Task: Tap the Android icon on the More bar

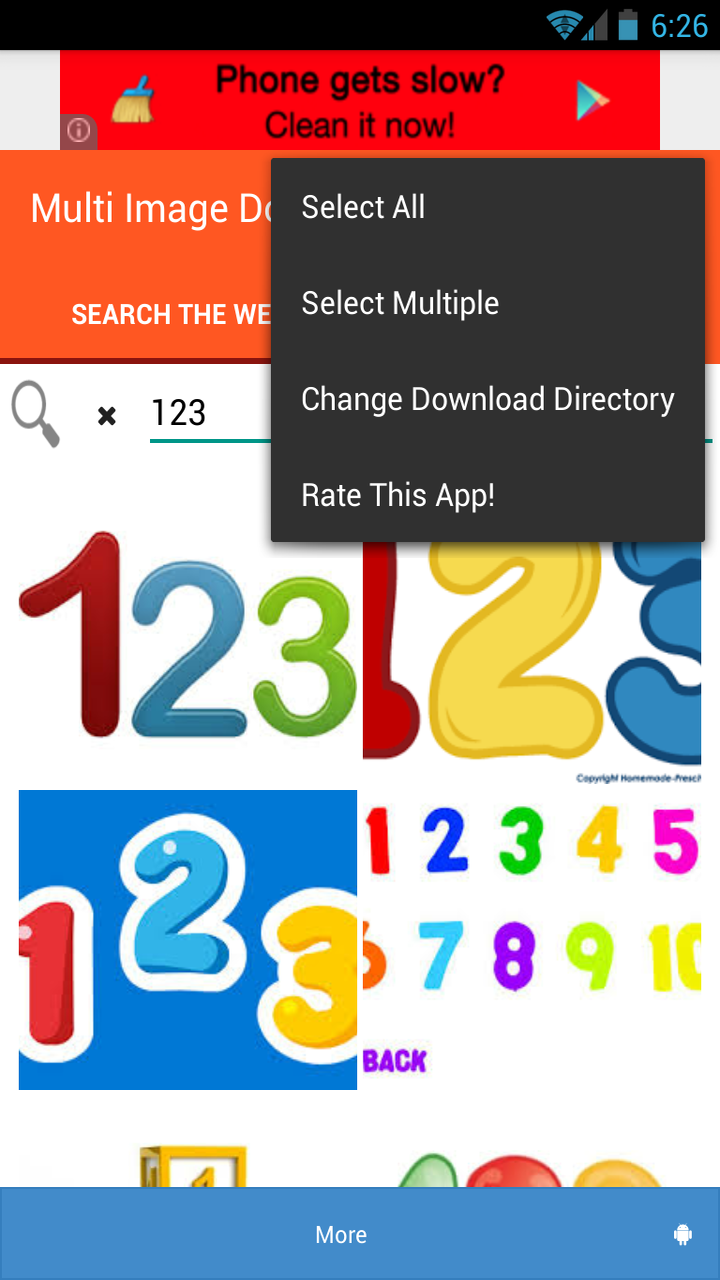Action: 681,1235
